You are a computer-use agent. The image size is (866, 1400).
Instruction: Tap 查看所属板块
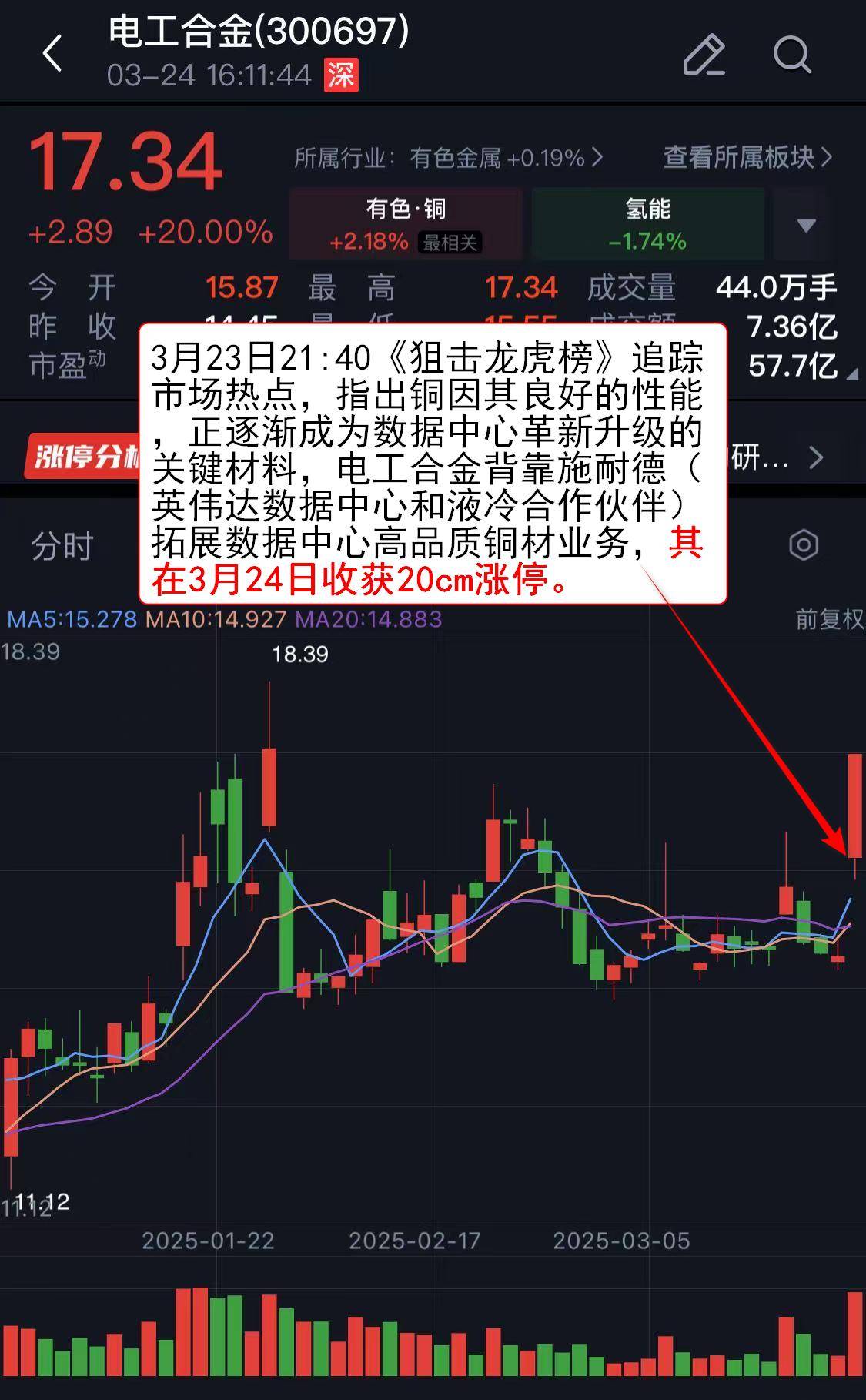click(x=747, y=157)
